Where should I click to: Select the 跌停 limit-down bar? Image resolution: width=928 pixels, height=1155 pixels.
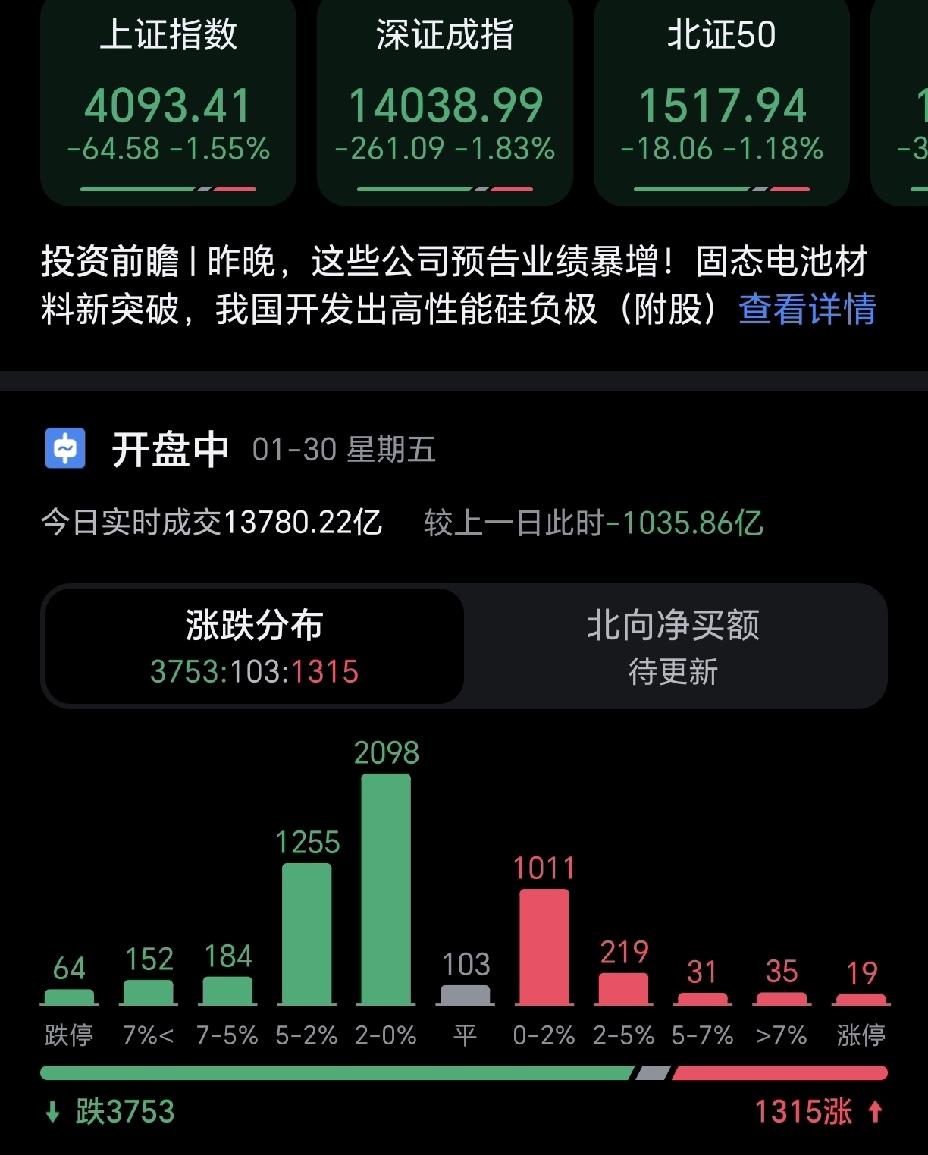[x=70, y=995]
